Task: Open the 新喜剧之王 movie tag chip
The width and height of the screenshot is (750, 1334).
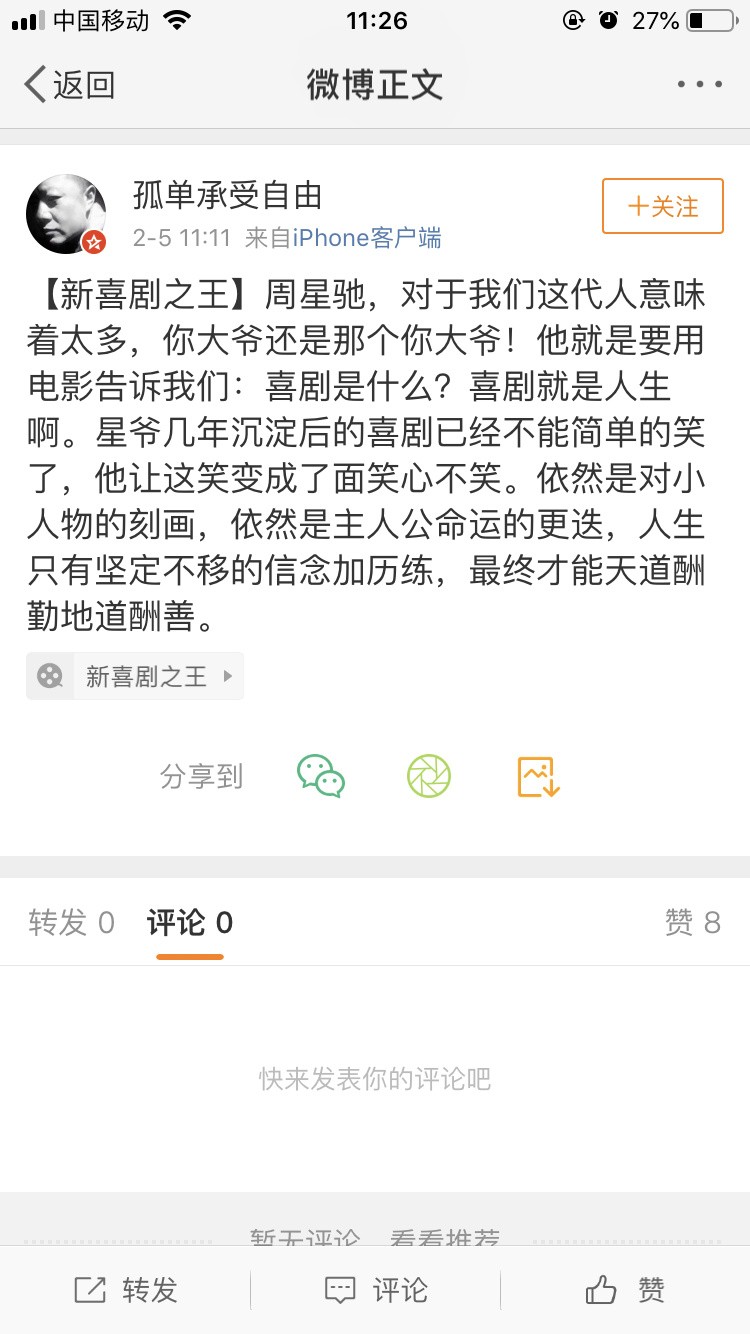Action: point(135,676)
